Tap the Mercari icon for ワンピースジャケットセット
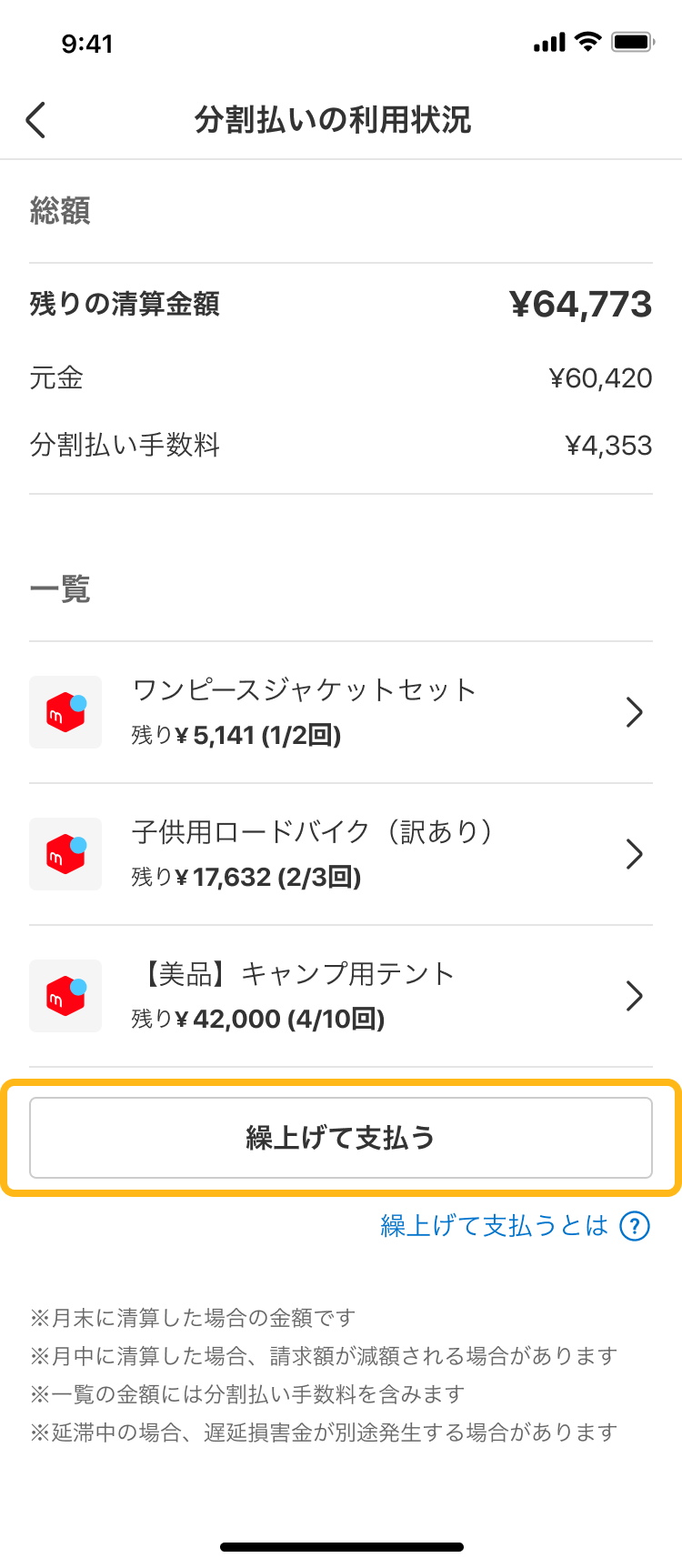This screenshot has height=1568, width=682. pyautogui.click(x=65, y=712)
